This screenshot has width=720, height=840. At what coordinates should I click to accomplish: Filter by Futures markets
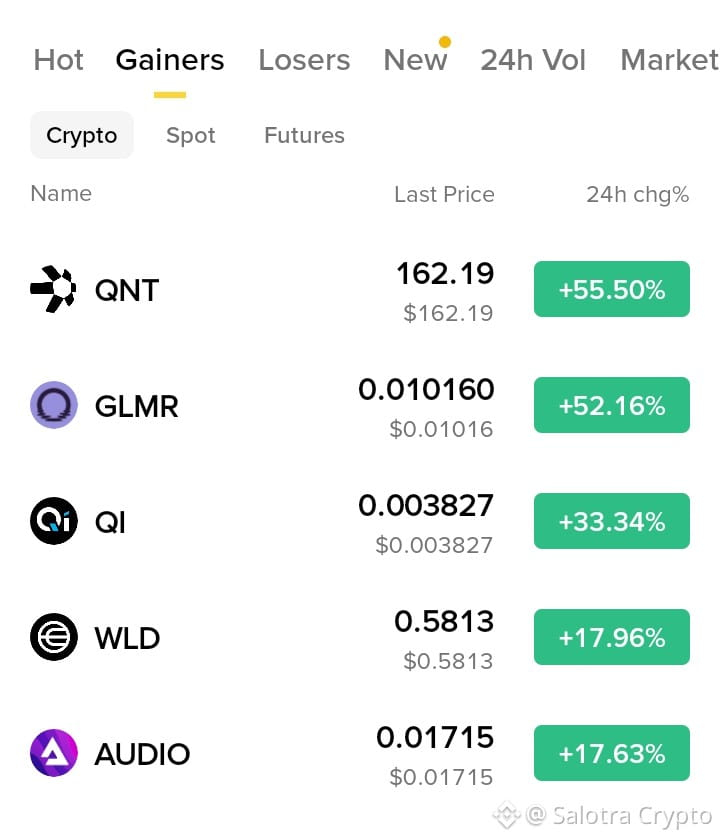(x=304, y=135)
